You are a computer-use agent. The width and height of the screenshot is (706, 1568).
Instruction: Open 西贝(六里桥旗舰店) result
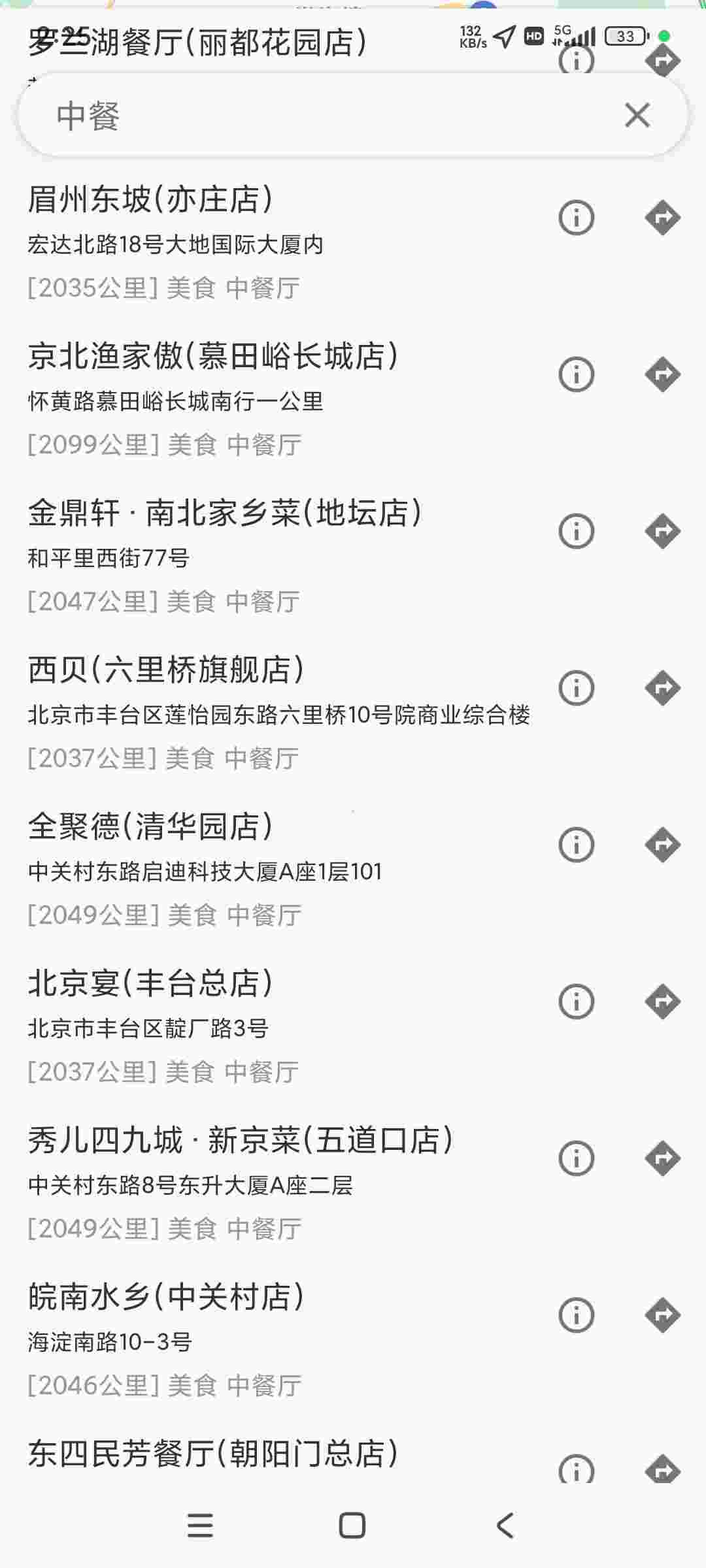[261, 712]
